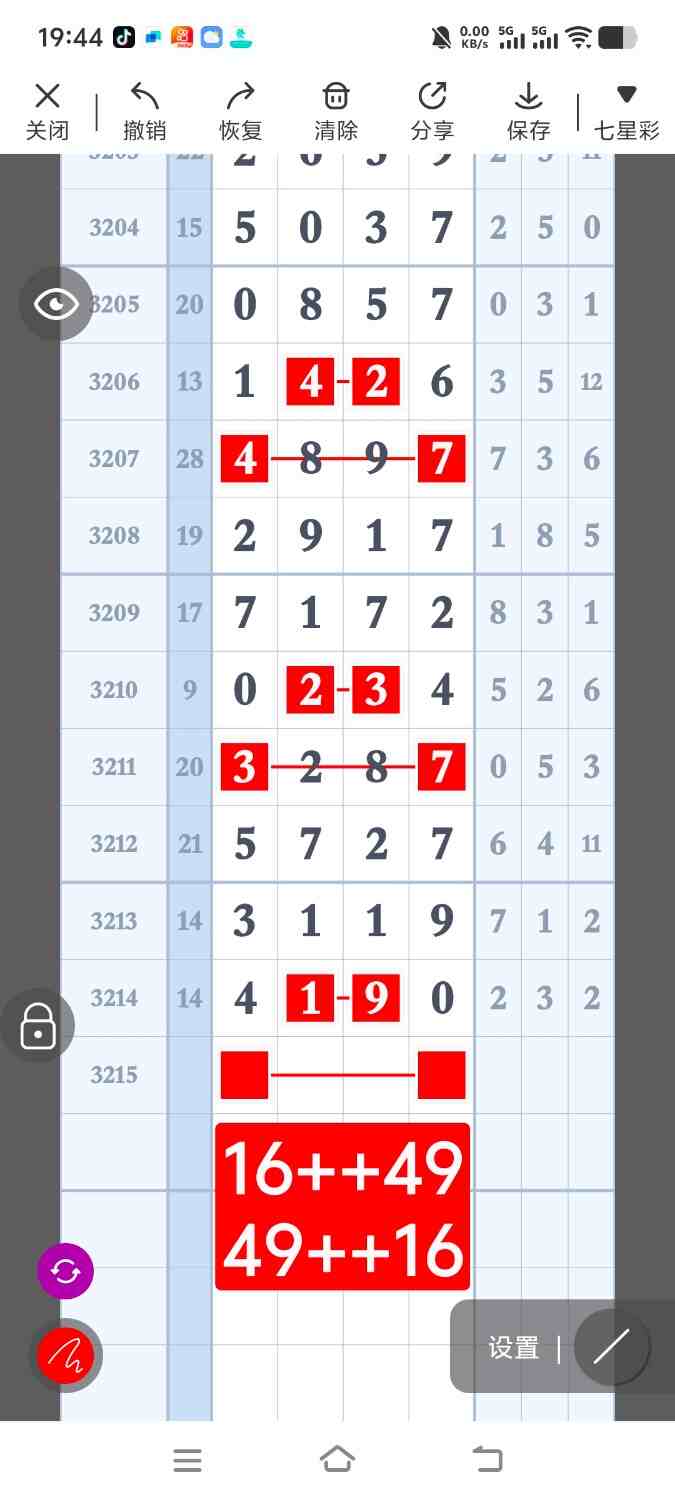Open the red scribble pen tool
Viewport: 675px width, 1500px height.
coord(65,1355)
